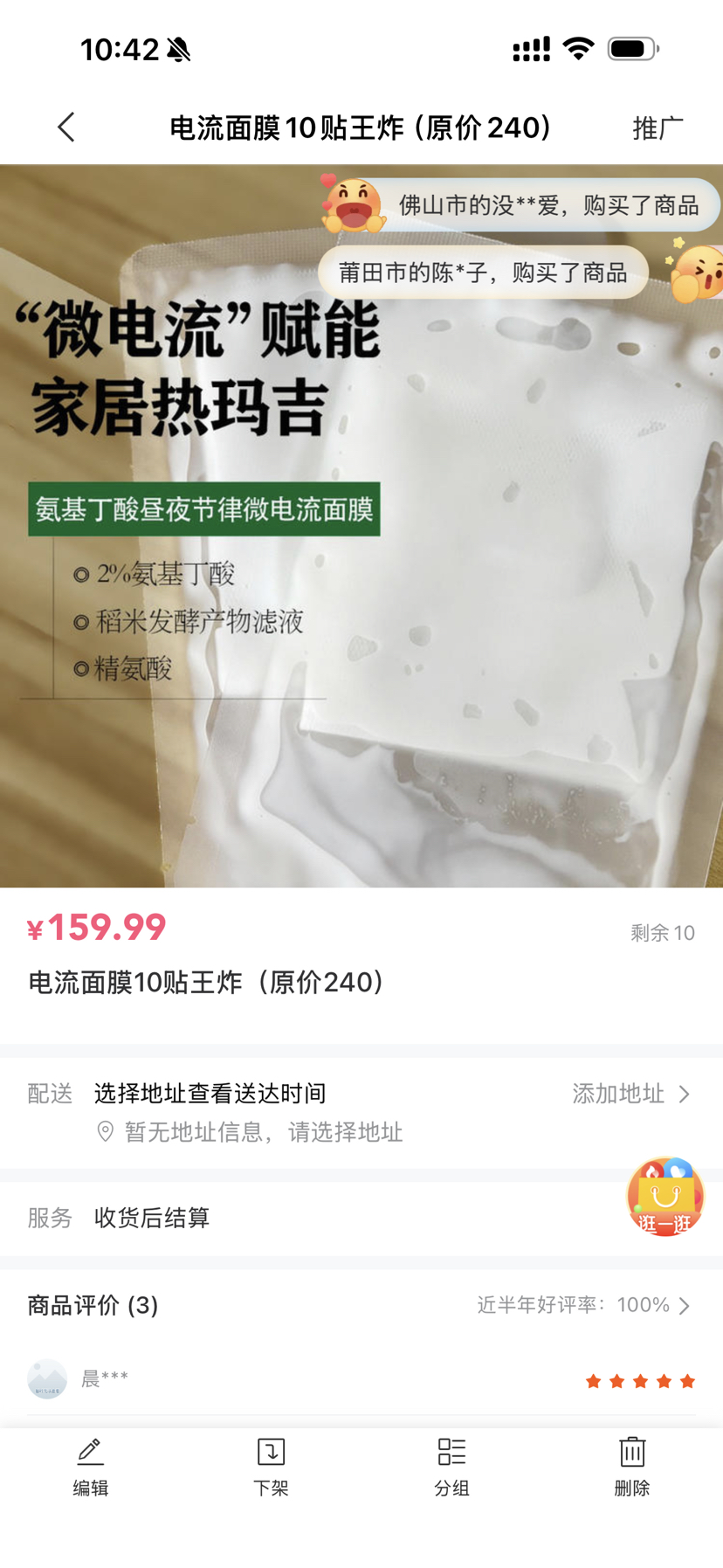
Task: Tap the back arrow at top left
Action: point(65,127)
